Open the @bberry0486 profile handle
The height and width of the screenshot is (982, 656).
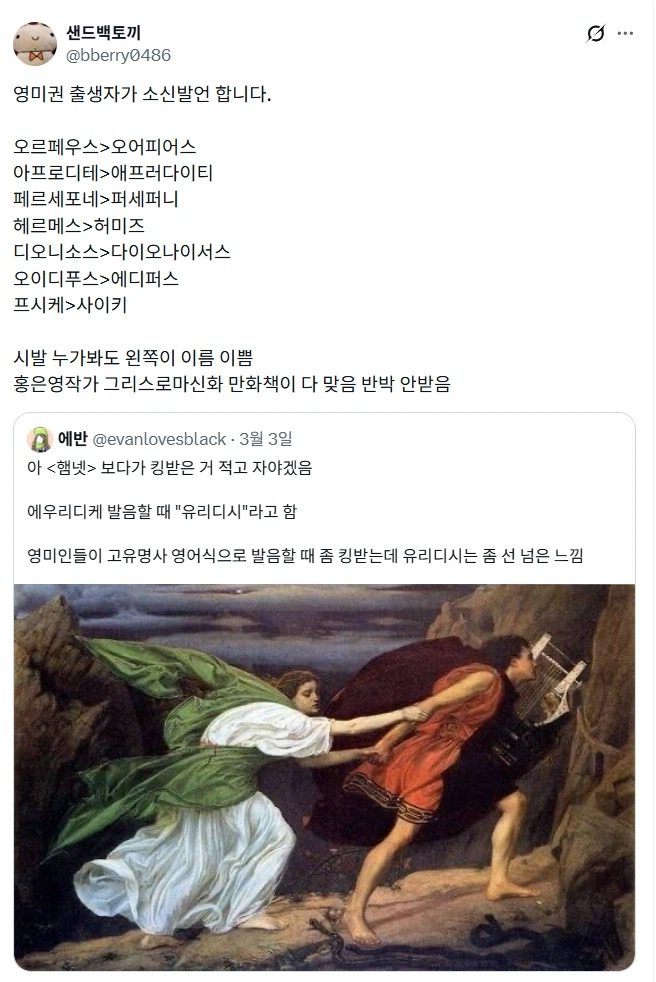[118, 55]
